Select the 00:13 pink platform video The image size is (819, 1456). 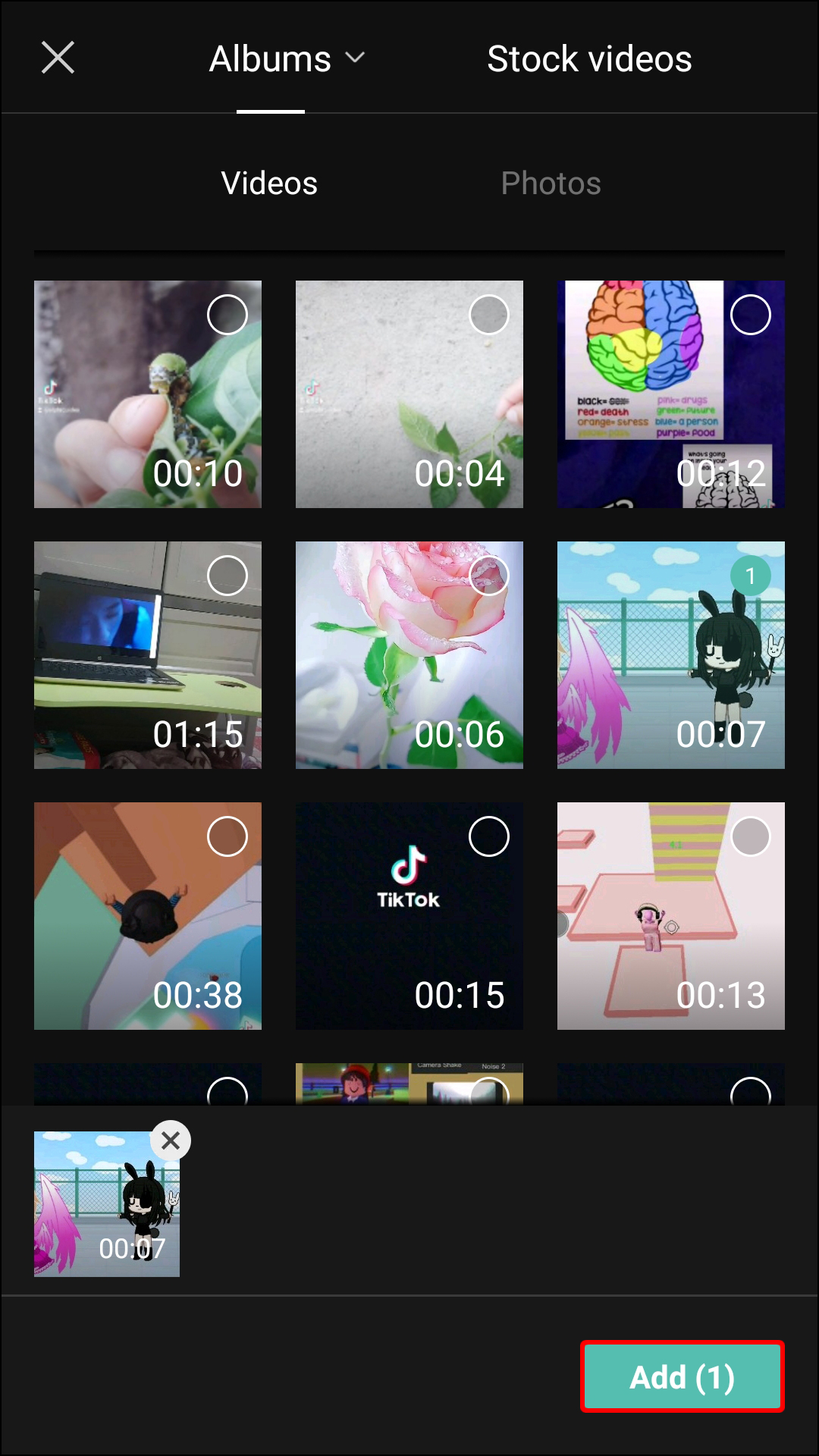[750, 836]
